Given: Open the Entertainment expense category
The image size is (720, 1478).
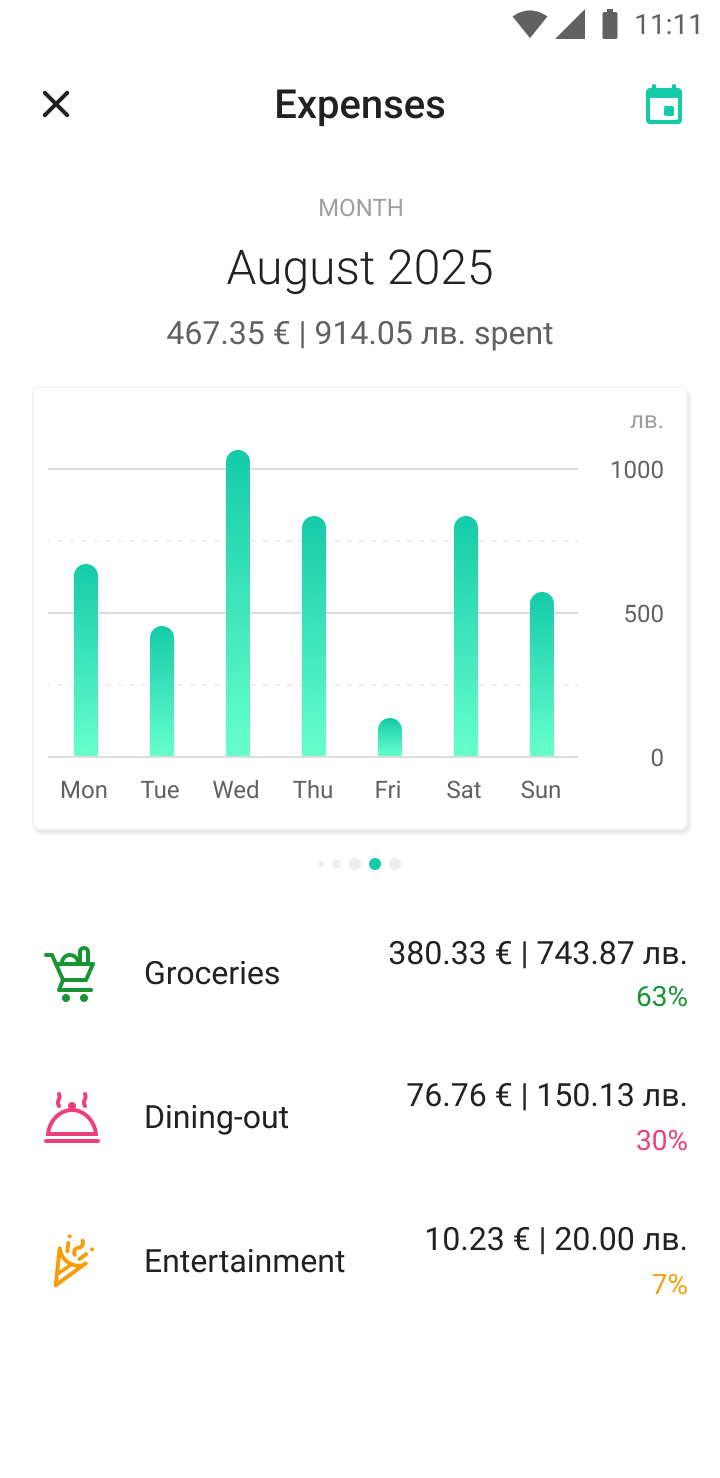Looking at the screenshot, I should pos(360,1261).
